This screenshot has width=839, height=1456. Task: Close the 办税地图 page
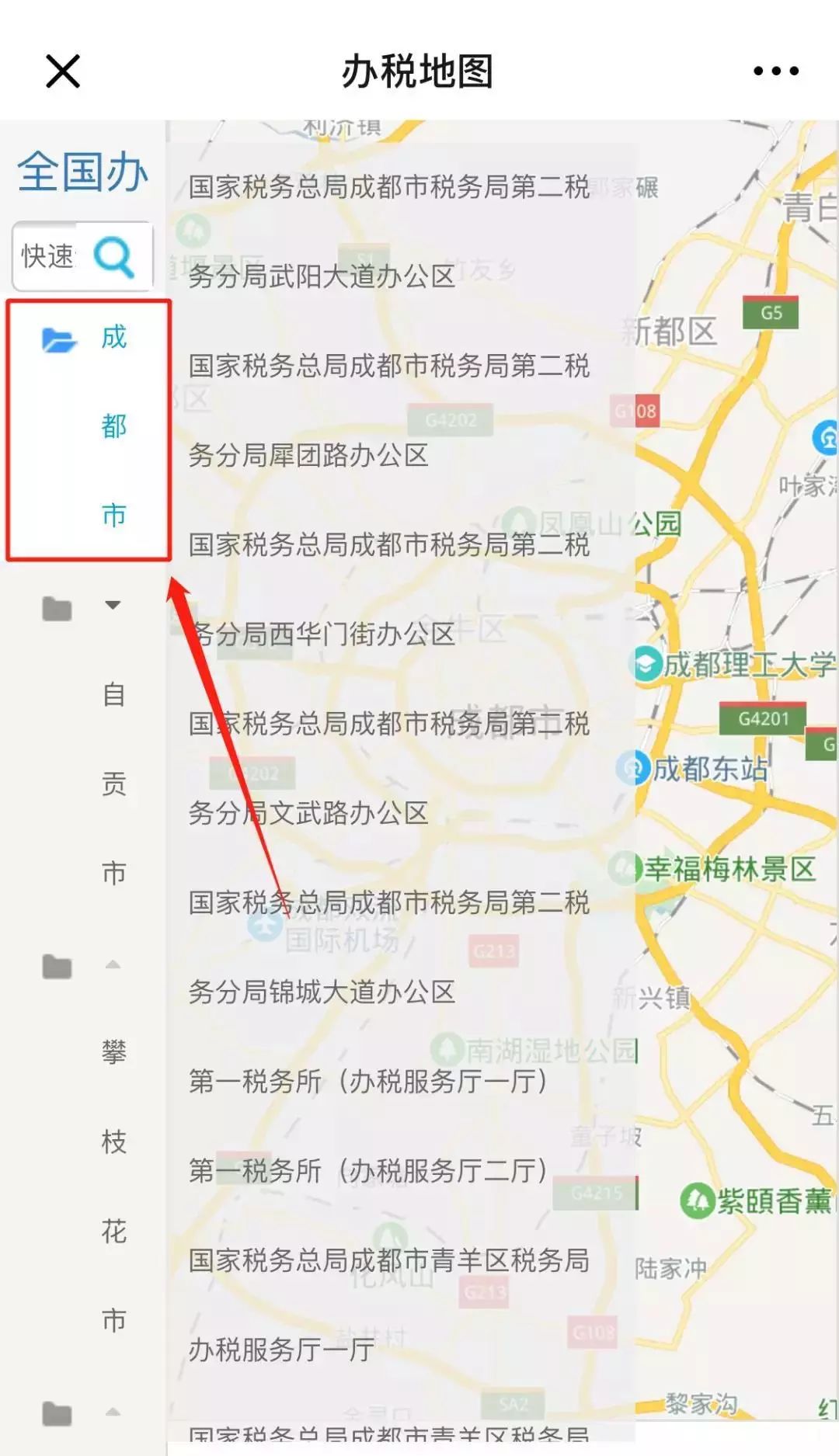tap(63, 71)
